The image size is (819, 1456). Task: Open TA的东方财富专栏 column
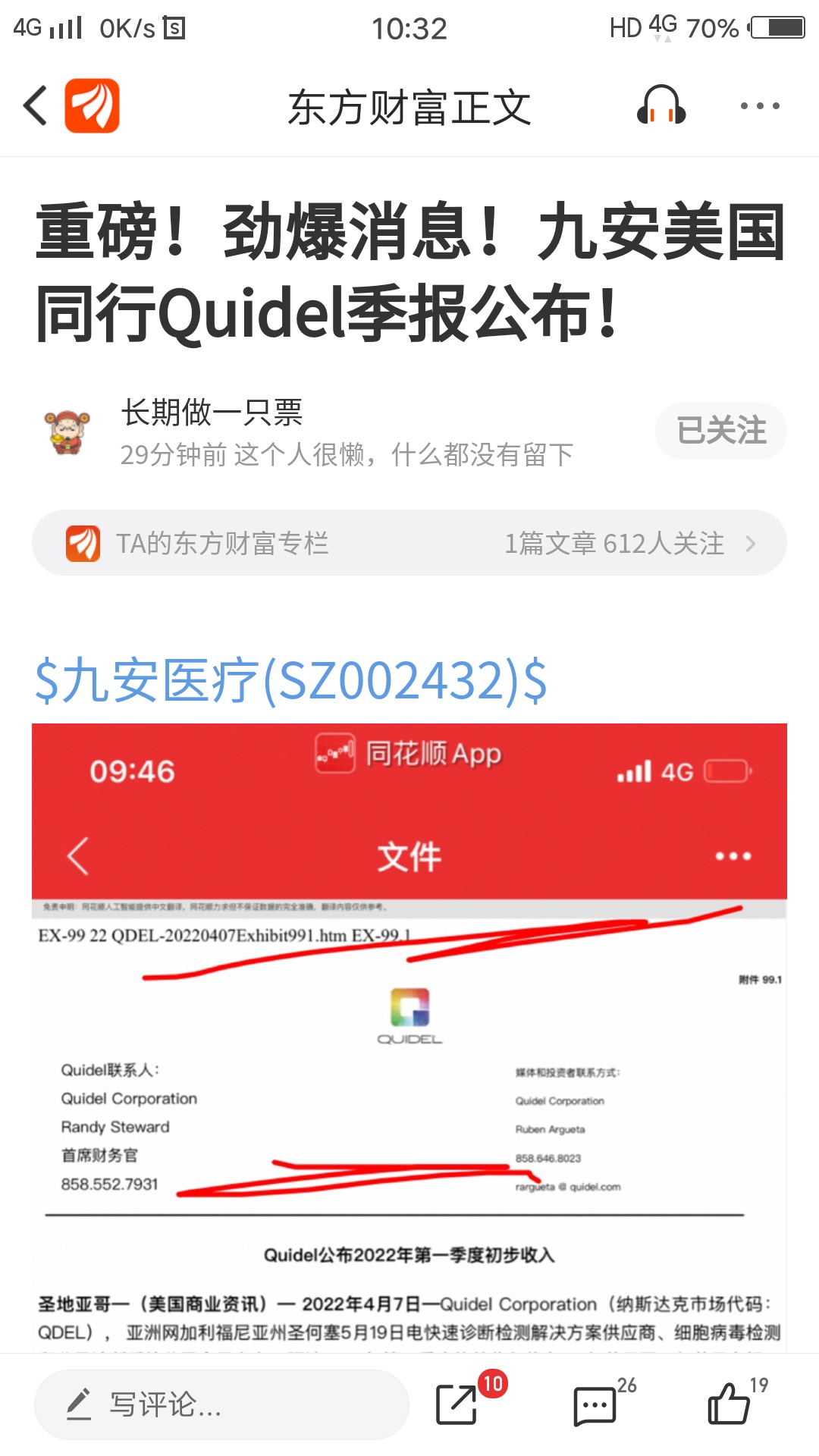(x=409, y=543)
